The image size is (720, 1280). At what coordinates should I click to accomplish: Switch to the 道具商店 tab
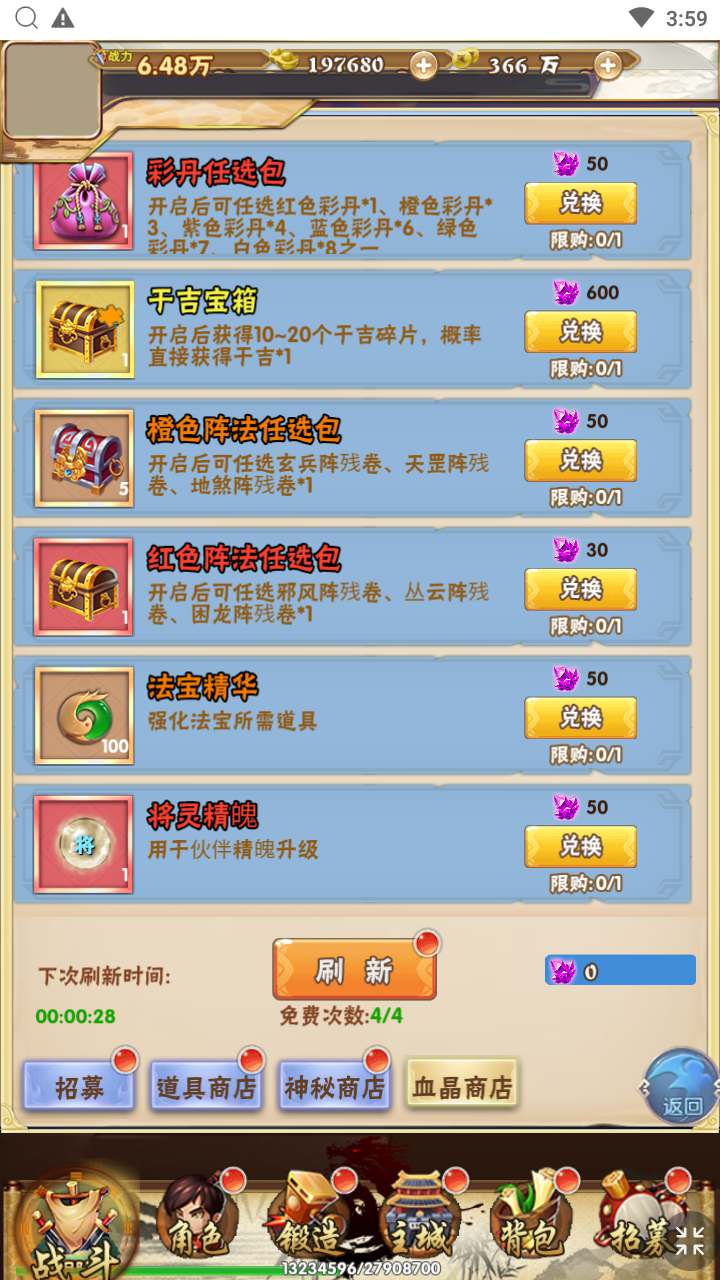pyautogui.click(x=206, y=1087)
